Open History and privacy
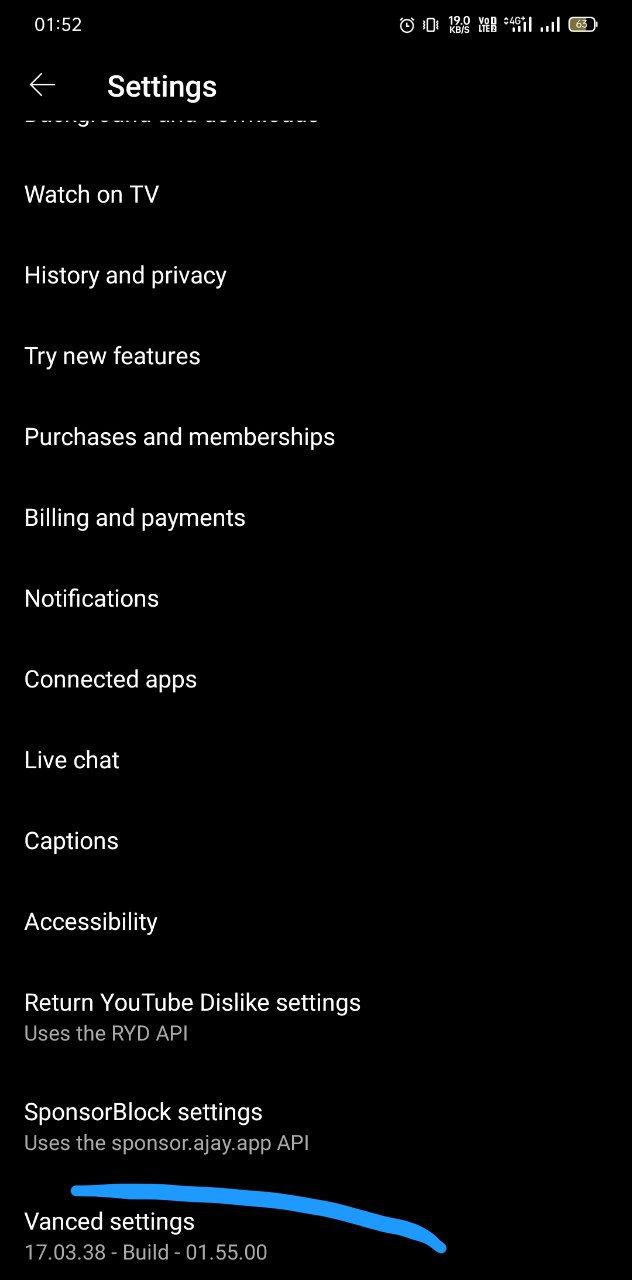This screenshot has width=632, height=1280. 316,276
